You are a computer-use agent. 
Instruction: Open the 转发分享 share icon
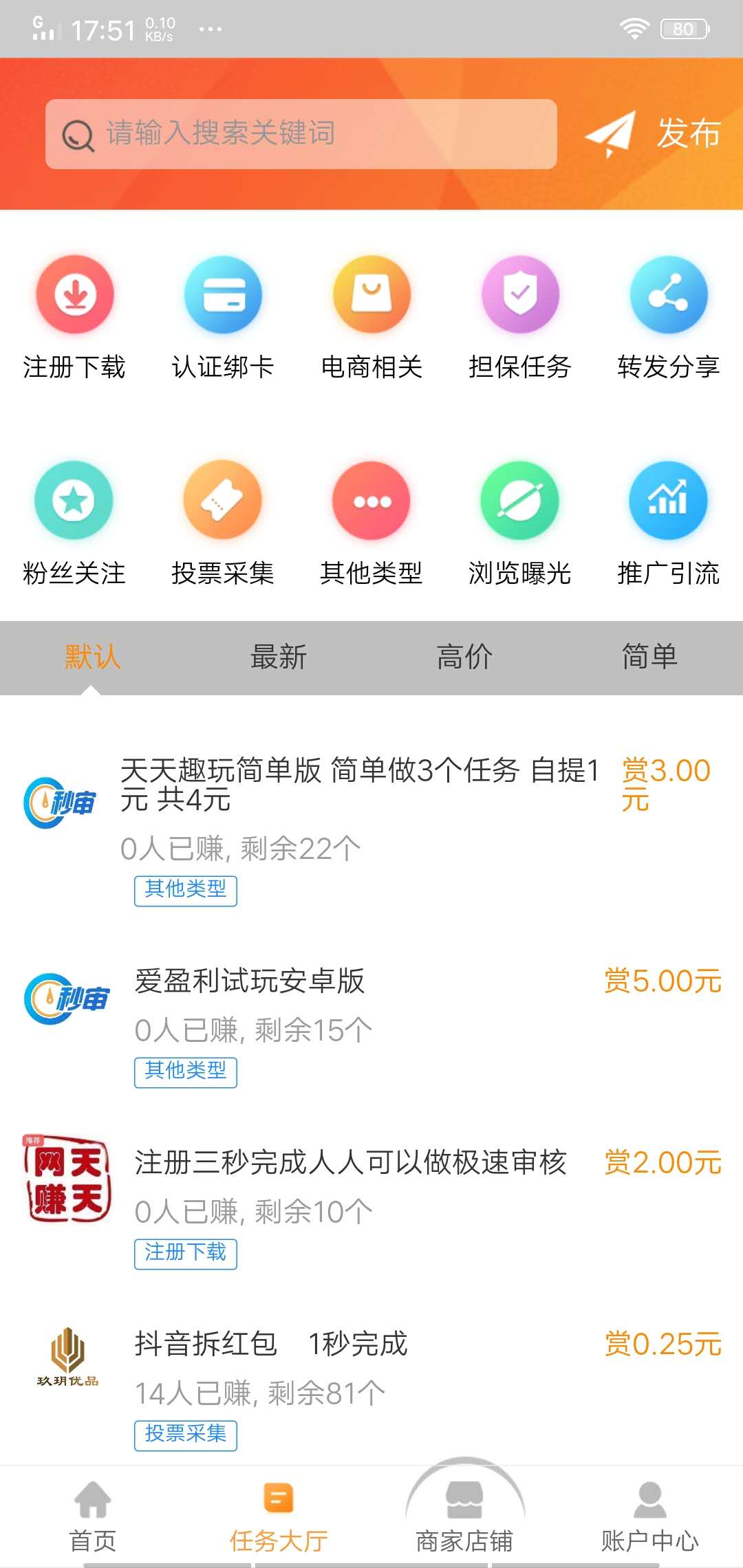pos(667,294)
